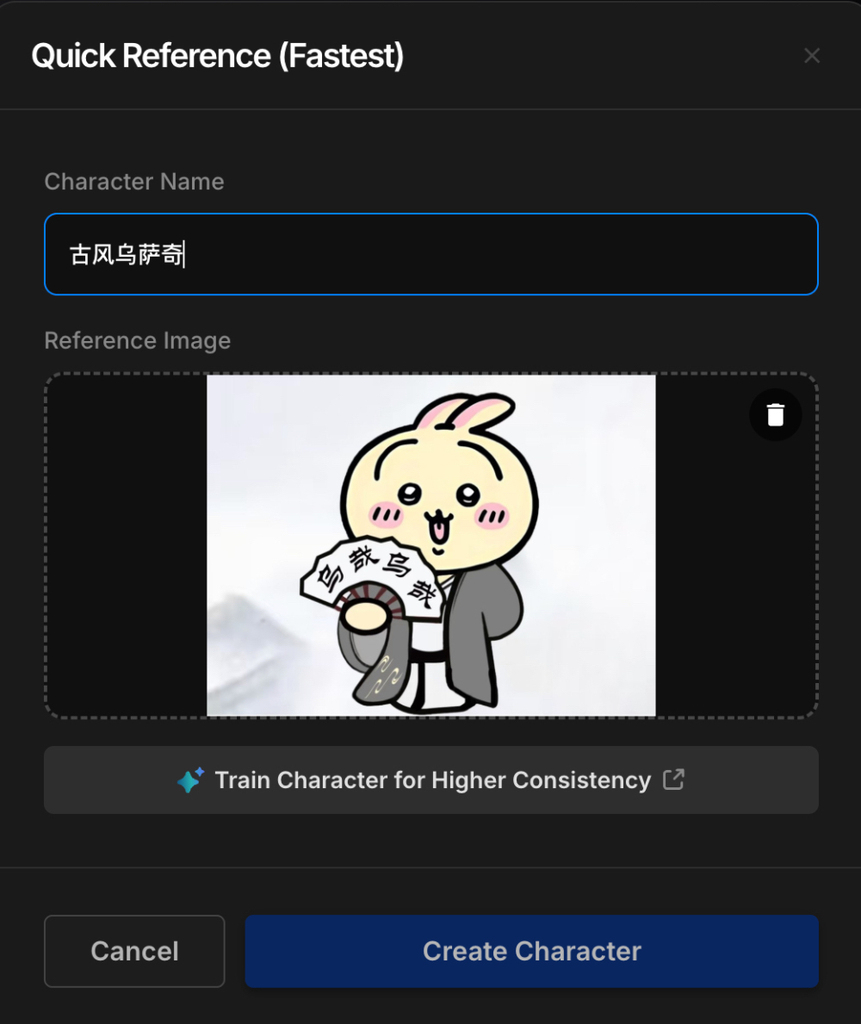Cancel character creation
This screenshot has width=861, height=1024.
(x=134, y=951)
